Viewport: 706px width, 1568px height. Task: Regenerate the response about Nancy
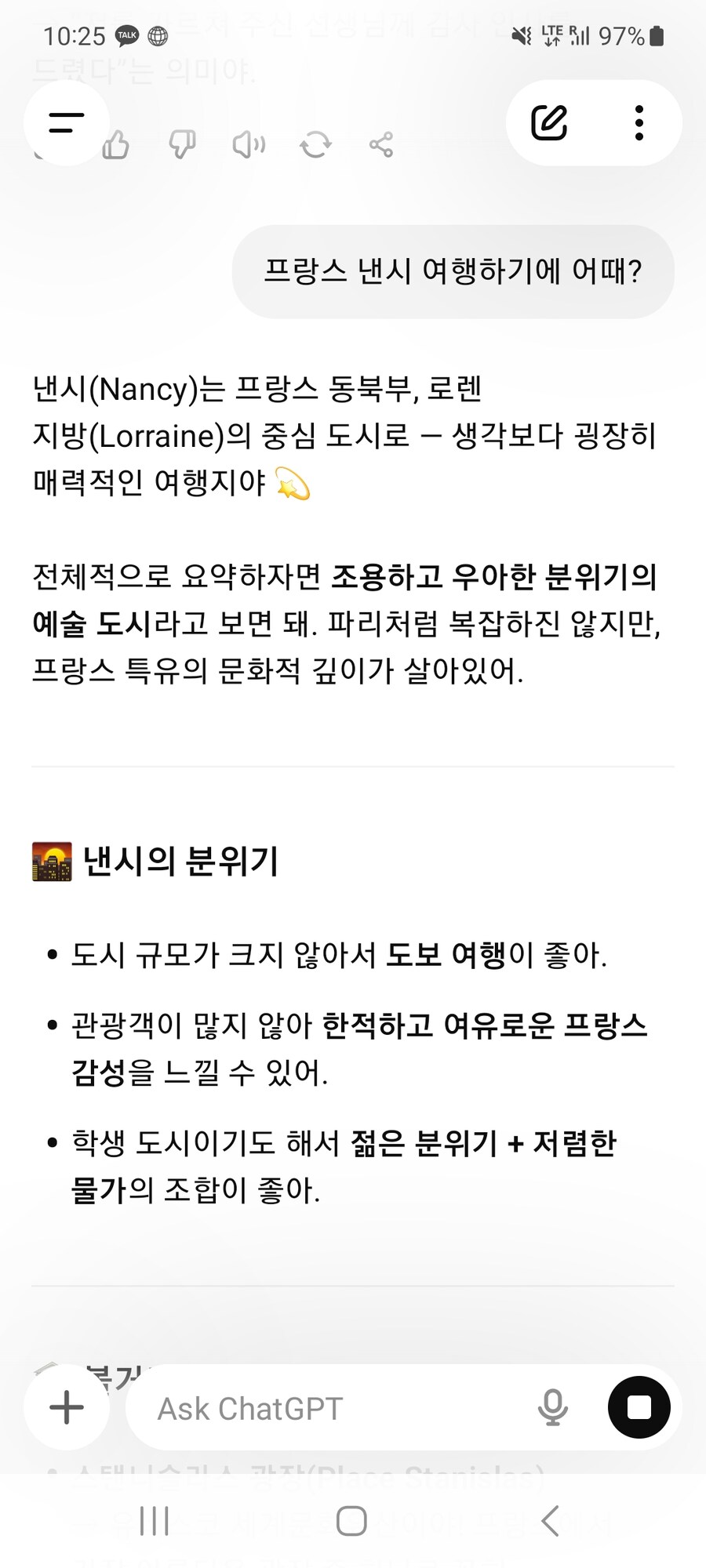click(315, 145)
